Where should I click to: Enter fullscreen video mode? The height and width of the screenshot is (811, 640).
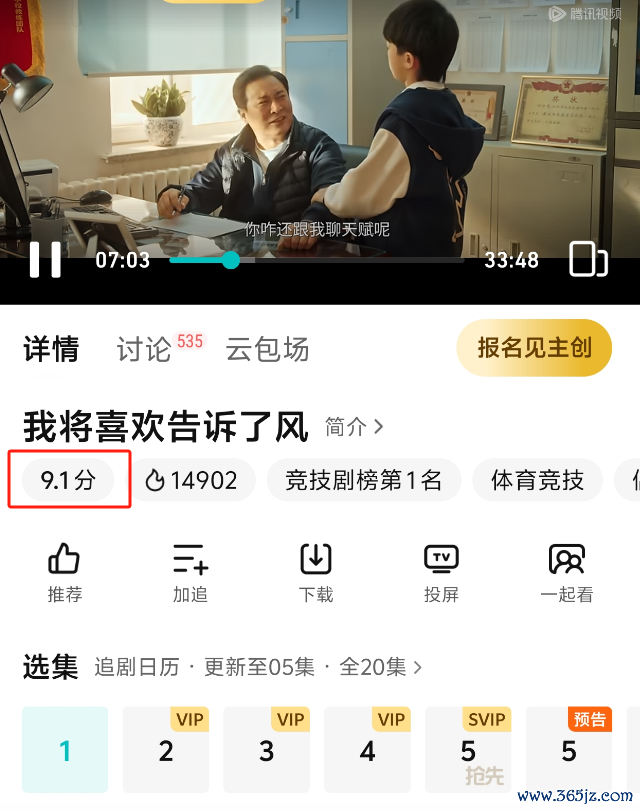[588, 260]
